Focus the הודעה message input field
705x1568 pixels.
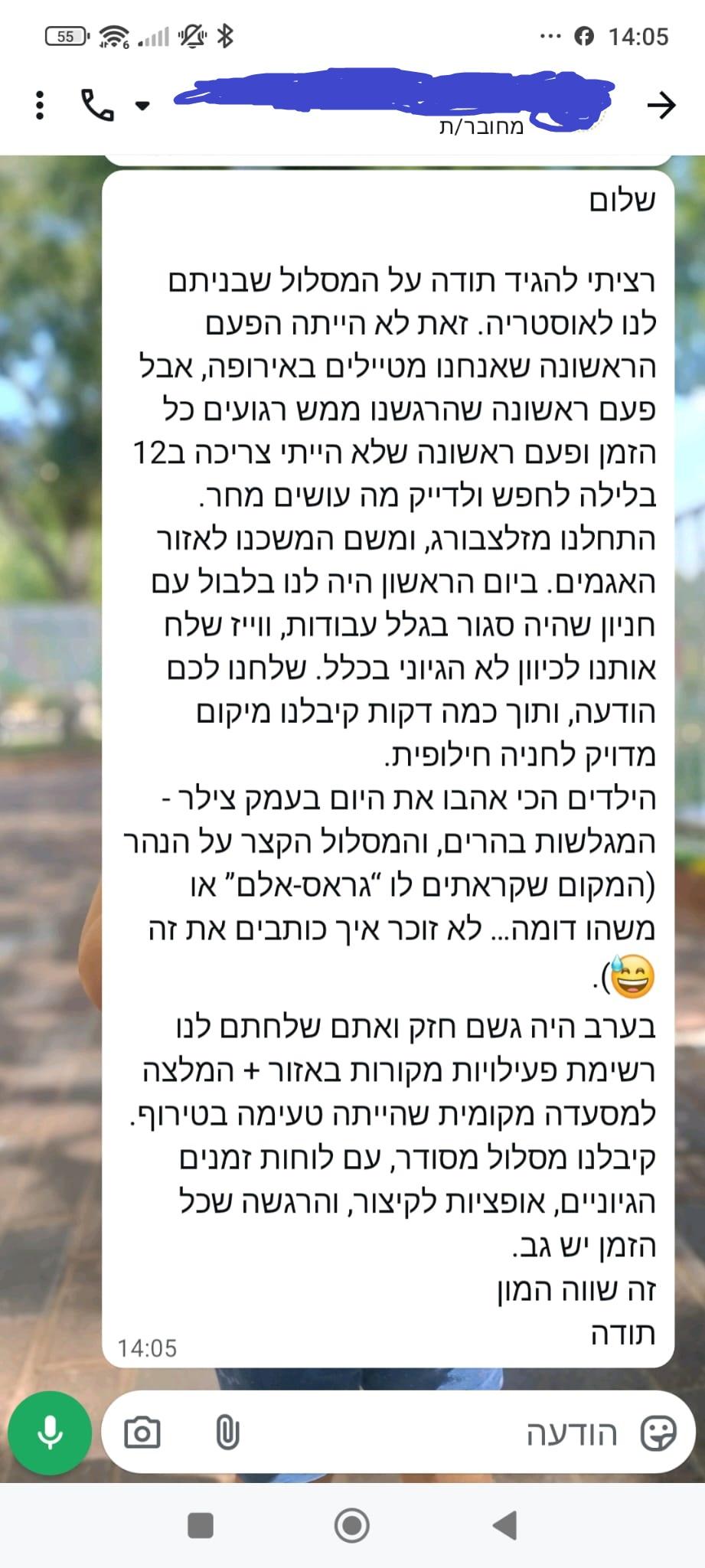(x=459, y=1432)
